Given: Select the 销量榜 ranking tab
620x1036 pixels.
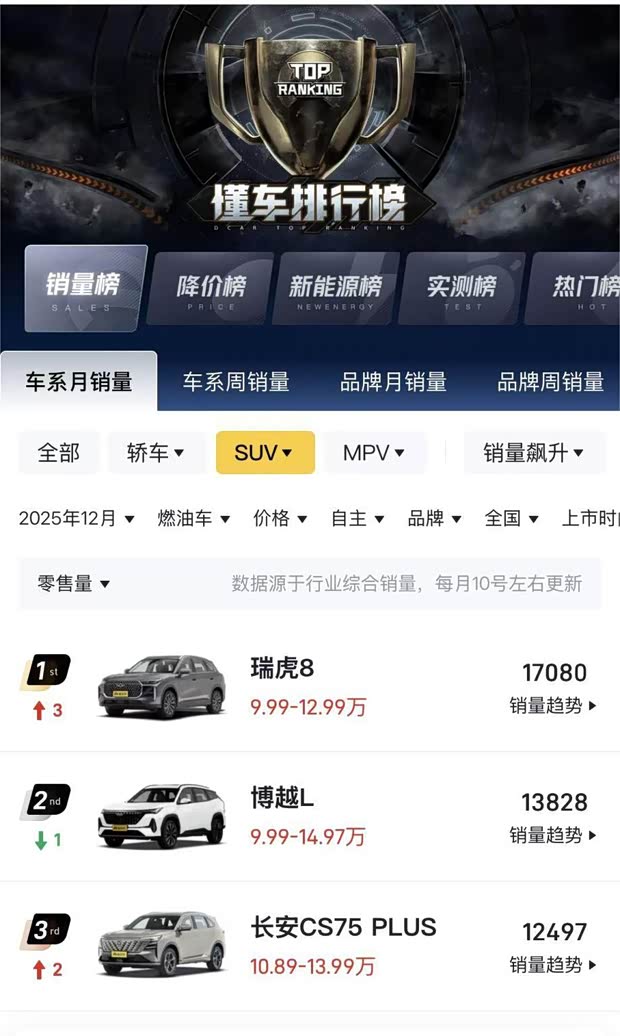Looking at the screenshot, I should click(84, 288).
